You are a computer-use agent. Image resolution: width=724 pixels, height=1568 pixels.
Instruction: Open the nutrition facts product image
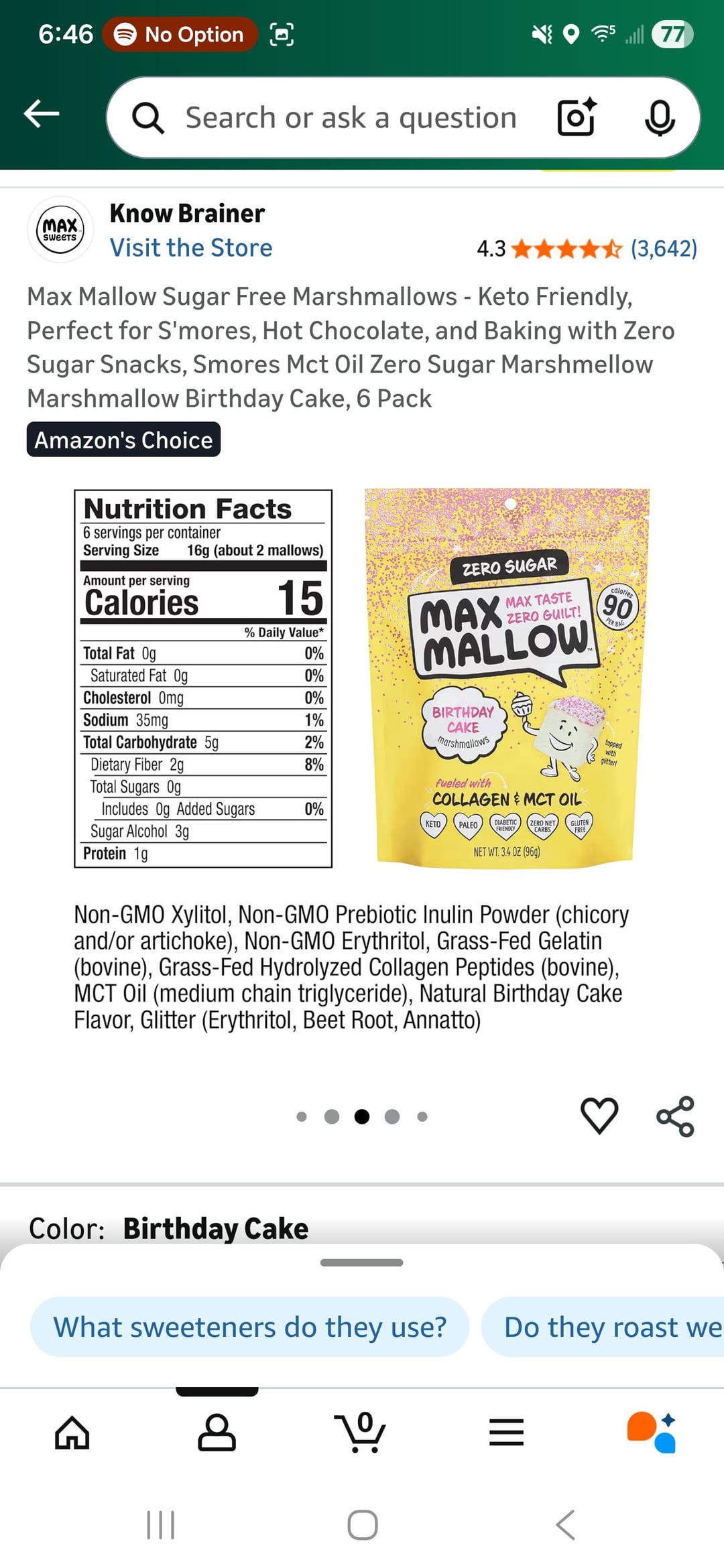[203, 678]
